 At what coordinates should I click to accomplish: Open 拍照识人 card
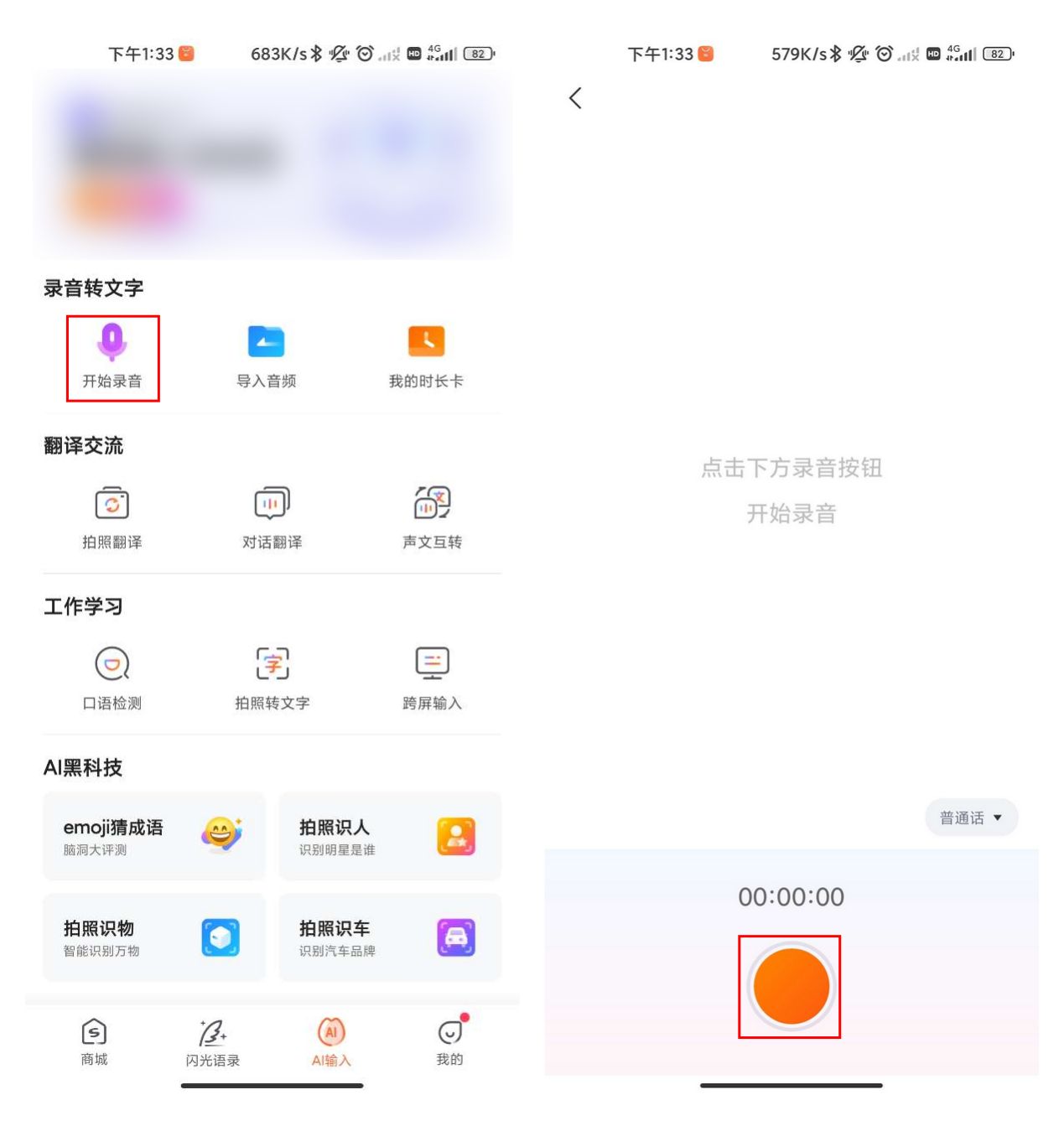click(390, 837)
